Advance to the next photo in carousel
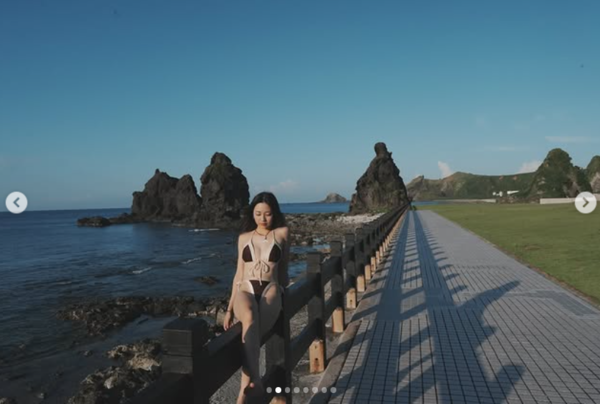600x404 pixels. pos(585,203)
